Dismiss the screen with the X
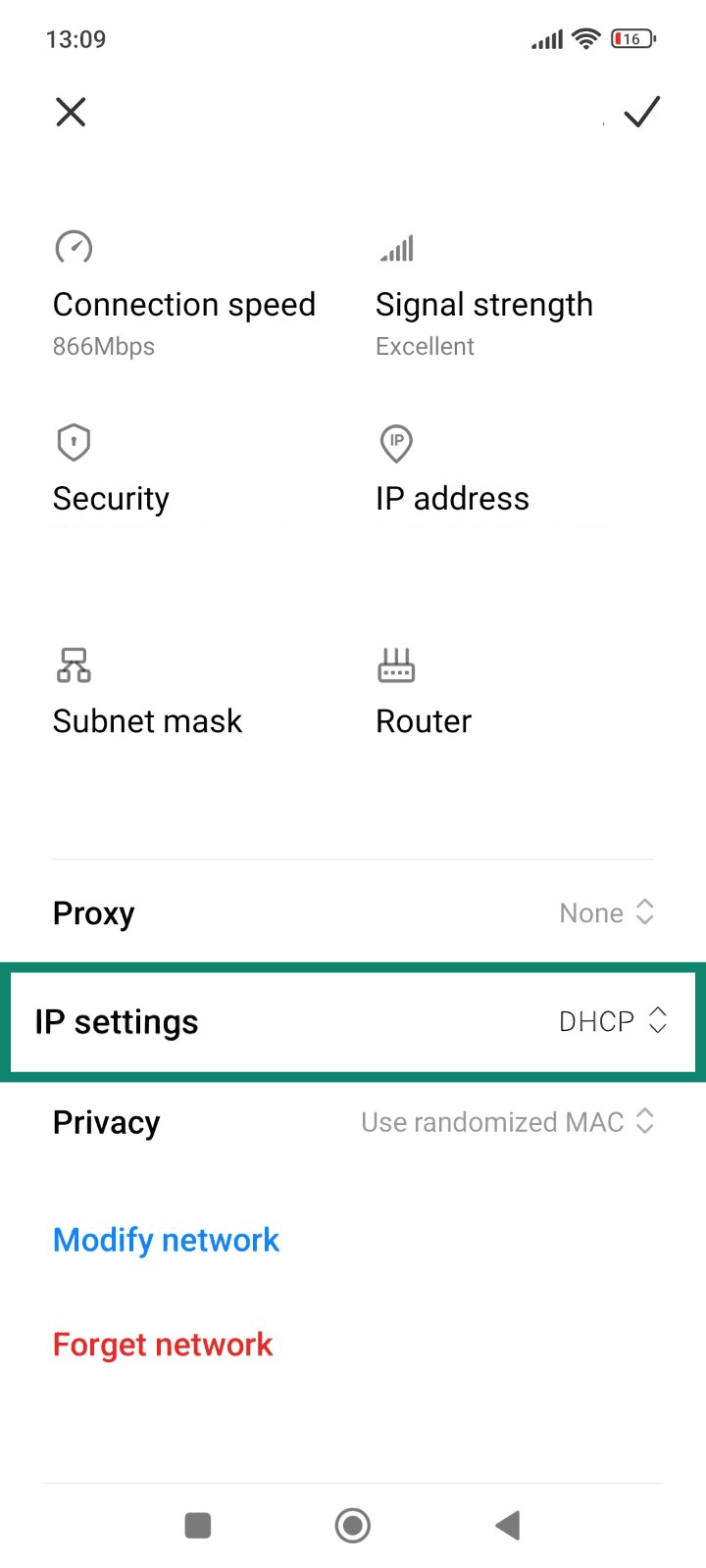Image resolution: width=706 pixels, height=1568 pixels. tap(71, 112)
